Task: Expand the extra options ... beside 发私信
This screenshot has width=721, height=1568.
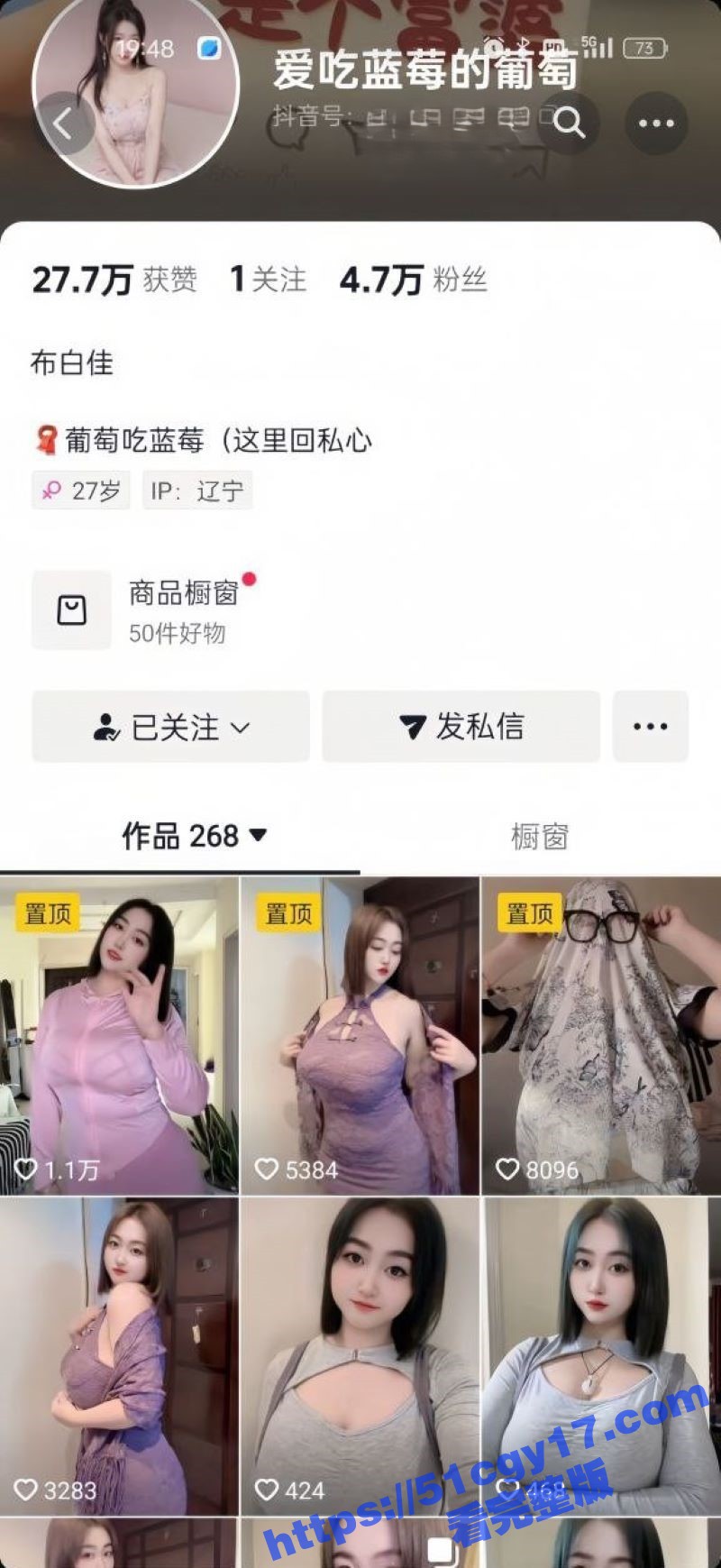Action: point(651,727)
